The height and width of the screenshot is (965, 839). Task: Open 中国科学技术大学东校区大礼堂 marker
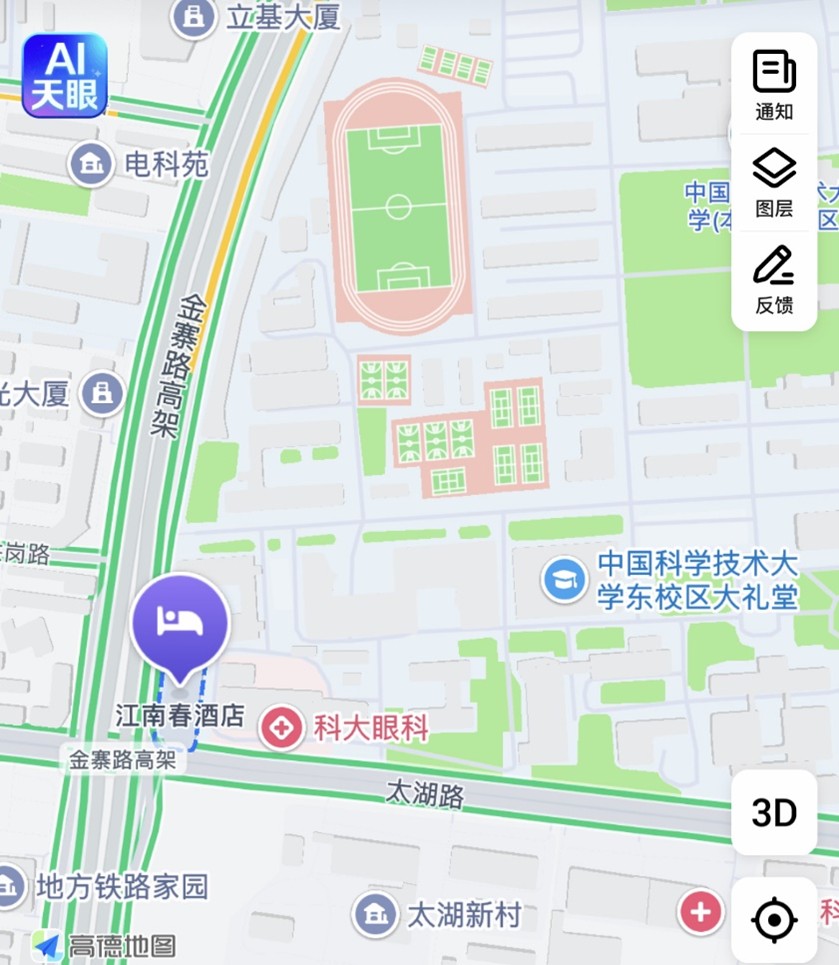pos(564,580)
